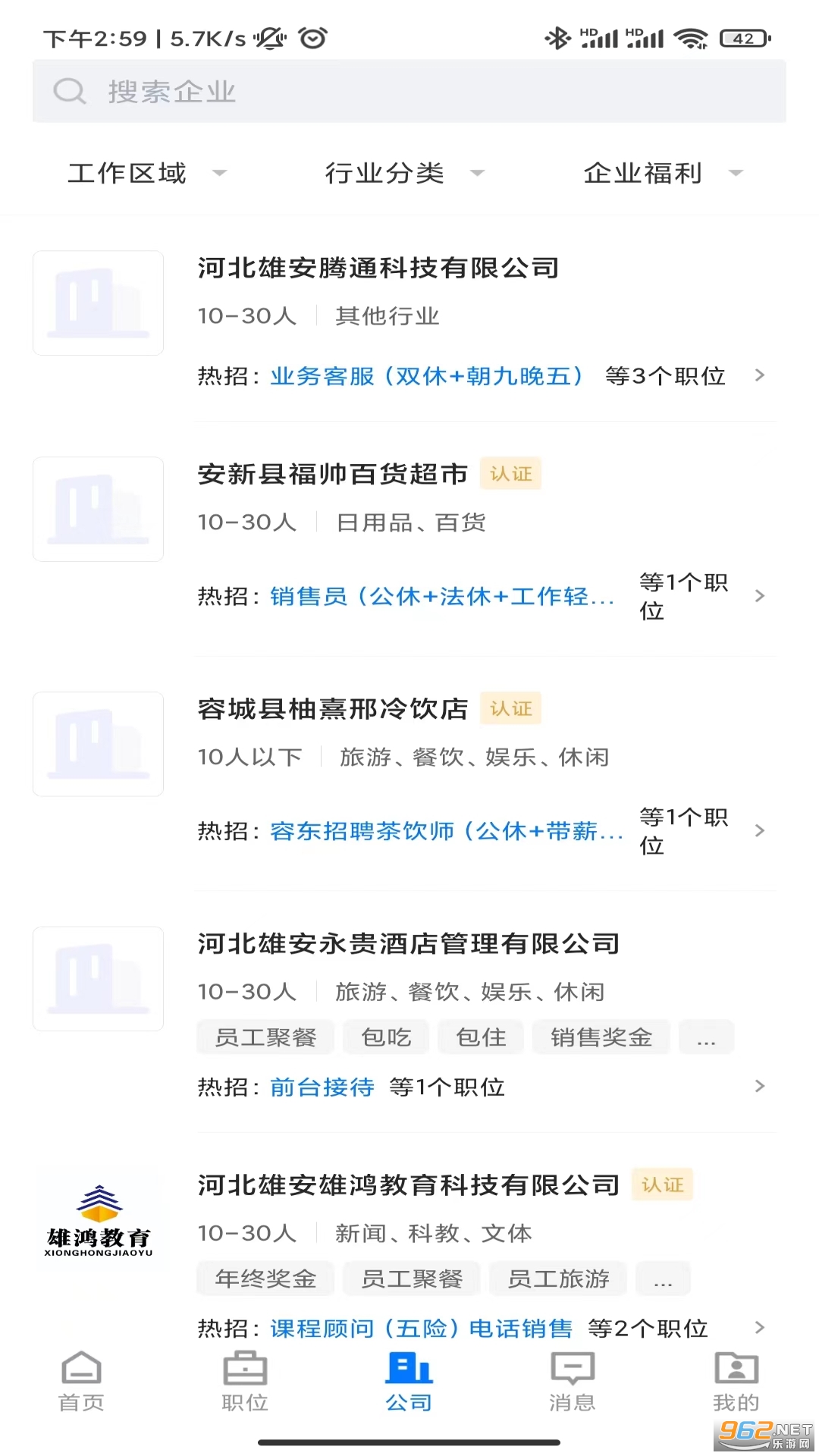Select the 职位 briefcase icon in bottom nav

(245, 1369)
